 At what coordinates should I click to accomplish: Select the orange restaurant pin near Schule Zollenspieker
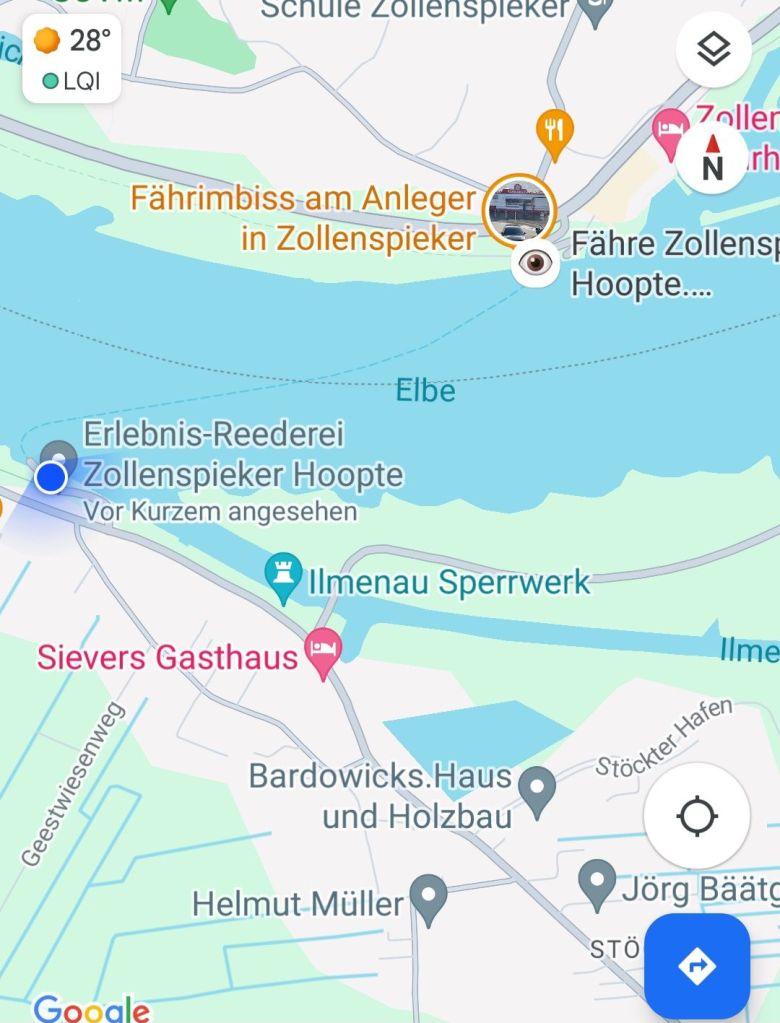pos(554,130)
